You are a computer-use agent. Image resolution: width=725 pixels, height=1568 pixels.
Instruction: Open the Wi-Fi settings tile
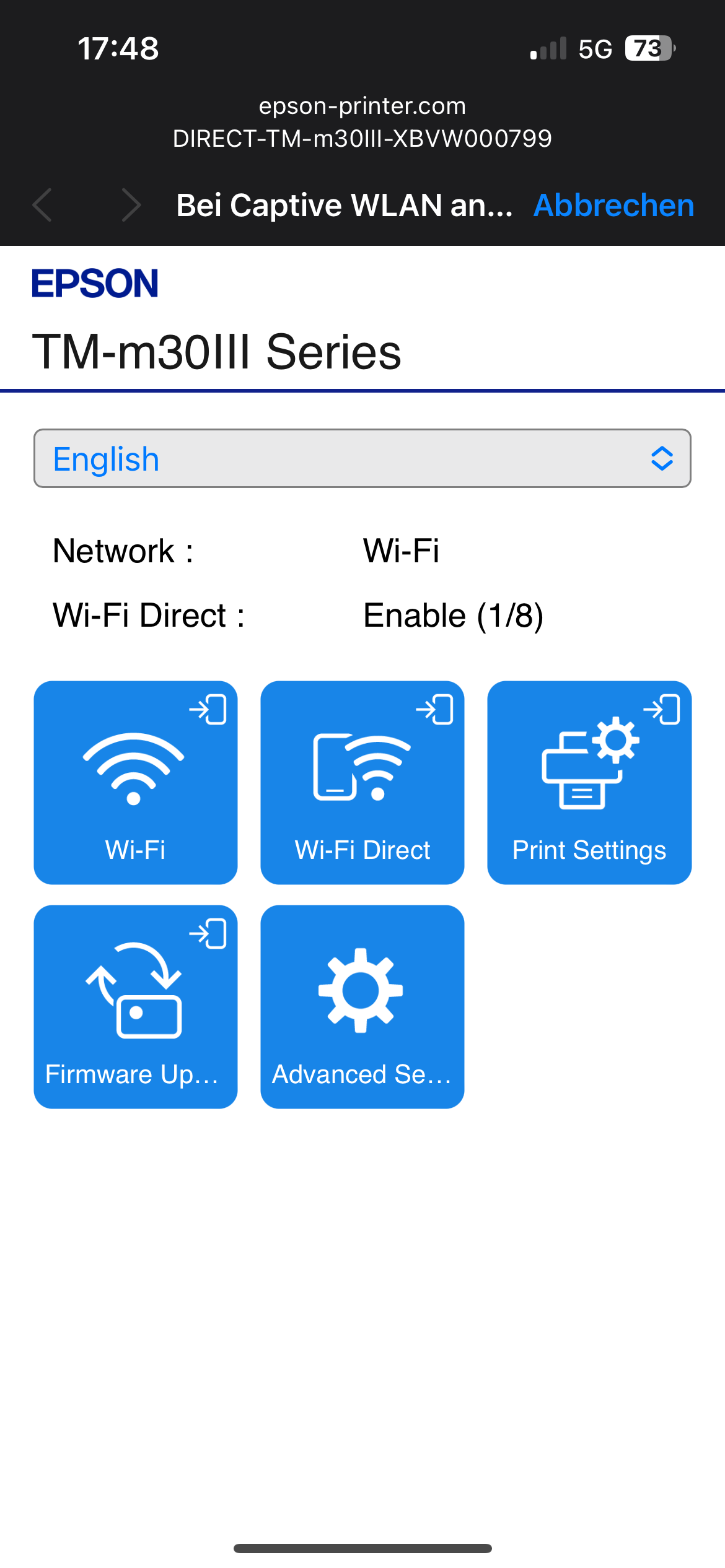tap(136, 783)
